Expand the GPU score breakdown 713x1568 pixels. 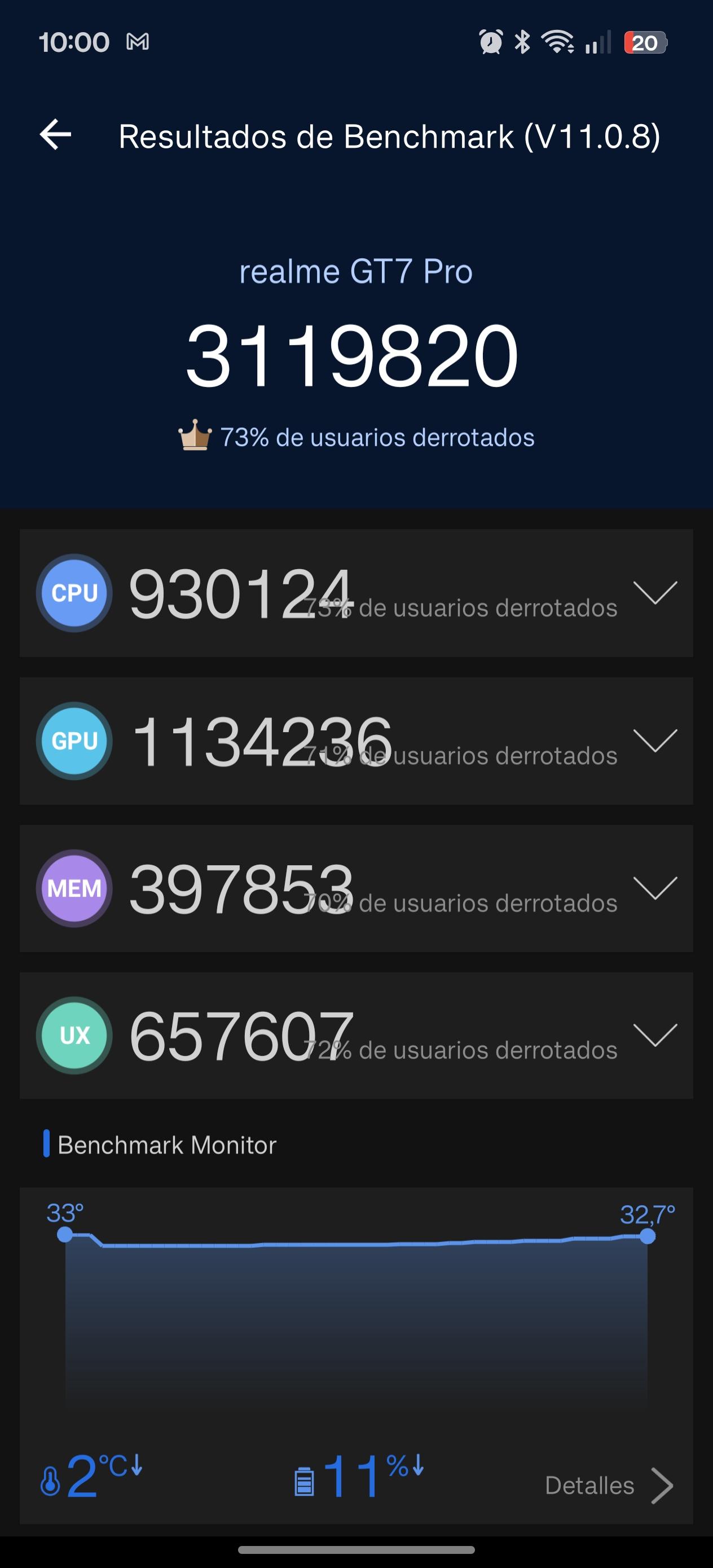tap(654, 740)
